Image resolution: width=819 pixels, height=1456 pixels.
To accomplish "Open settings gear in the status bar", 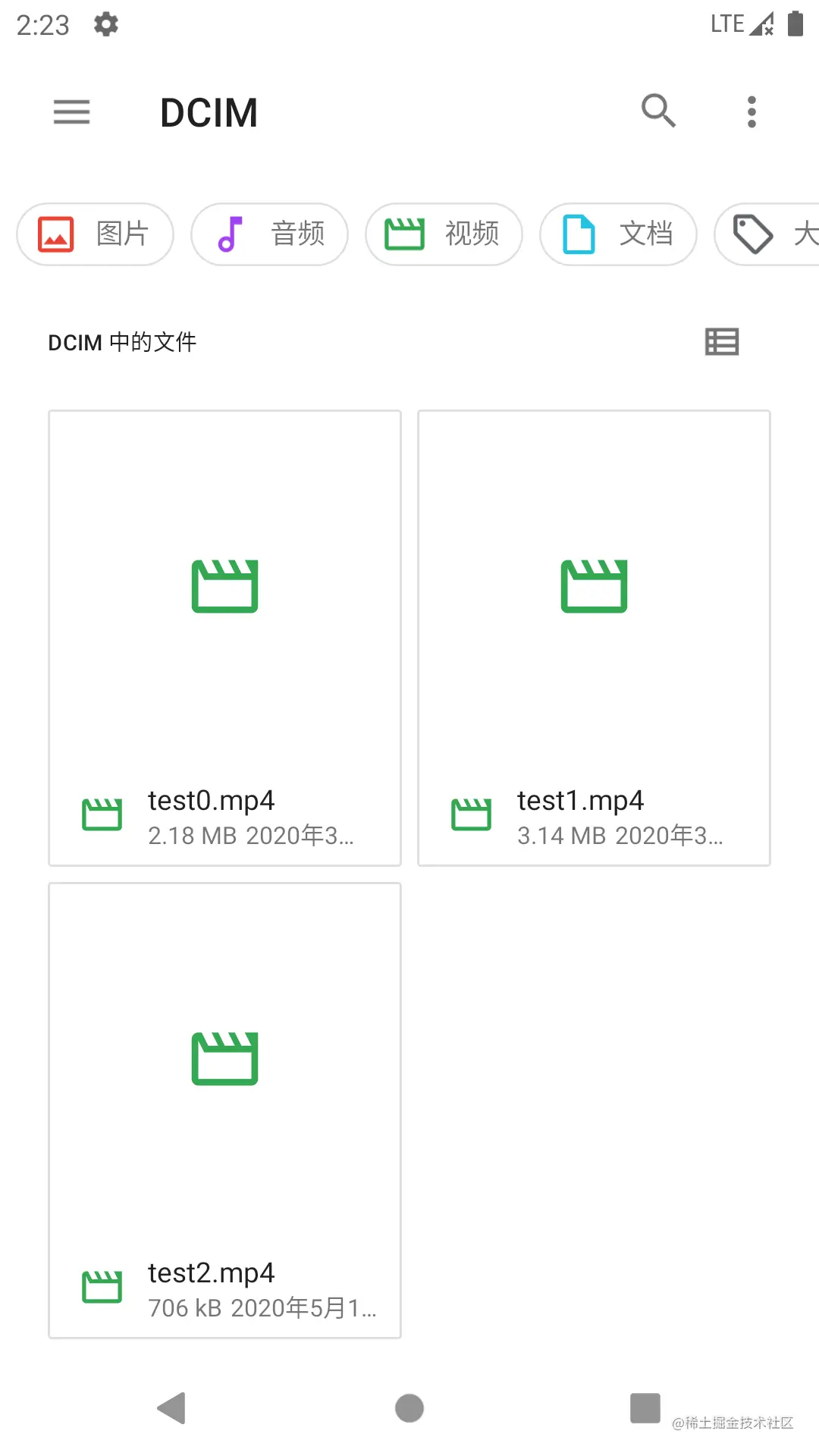I will pyautogui.click(x=105, y=24).
